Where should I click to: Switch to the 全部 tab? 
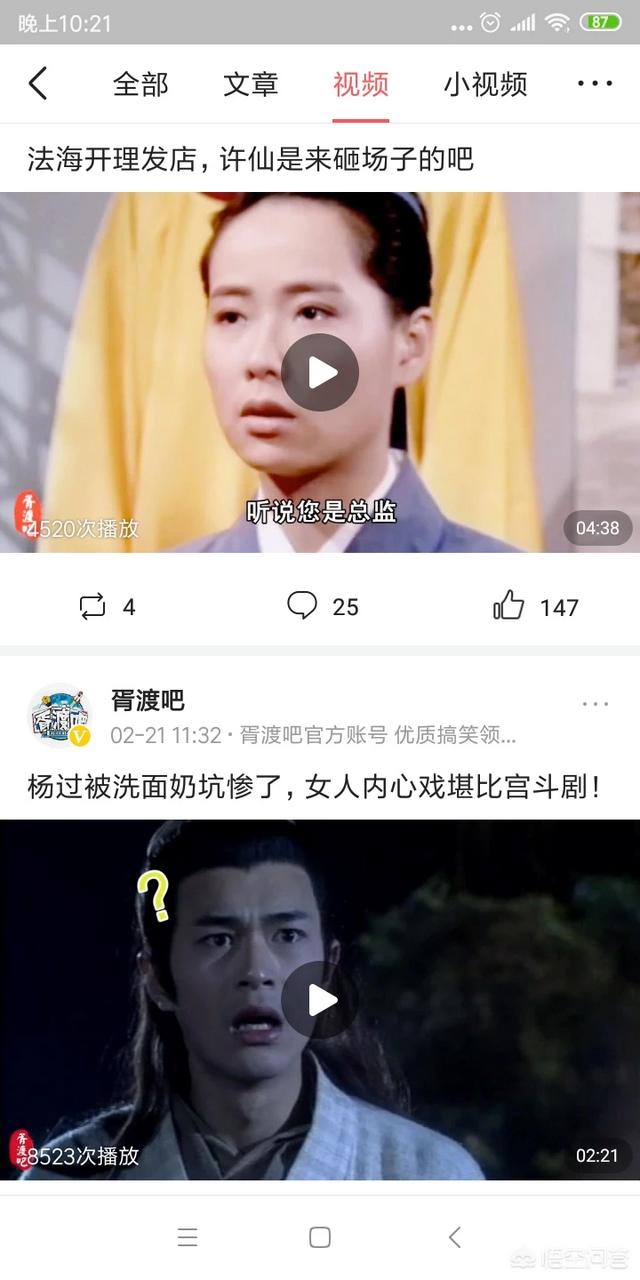(x=140, y=84)
